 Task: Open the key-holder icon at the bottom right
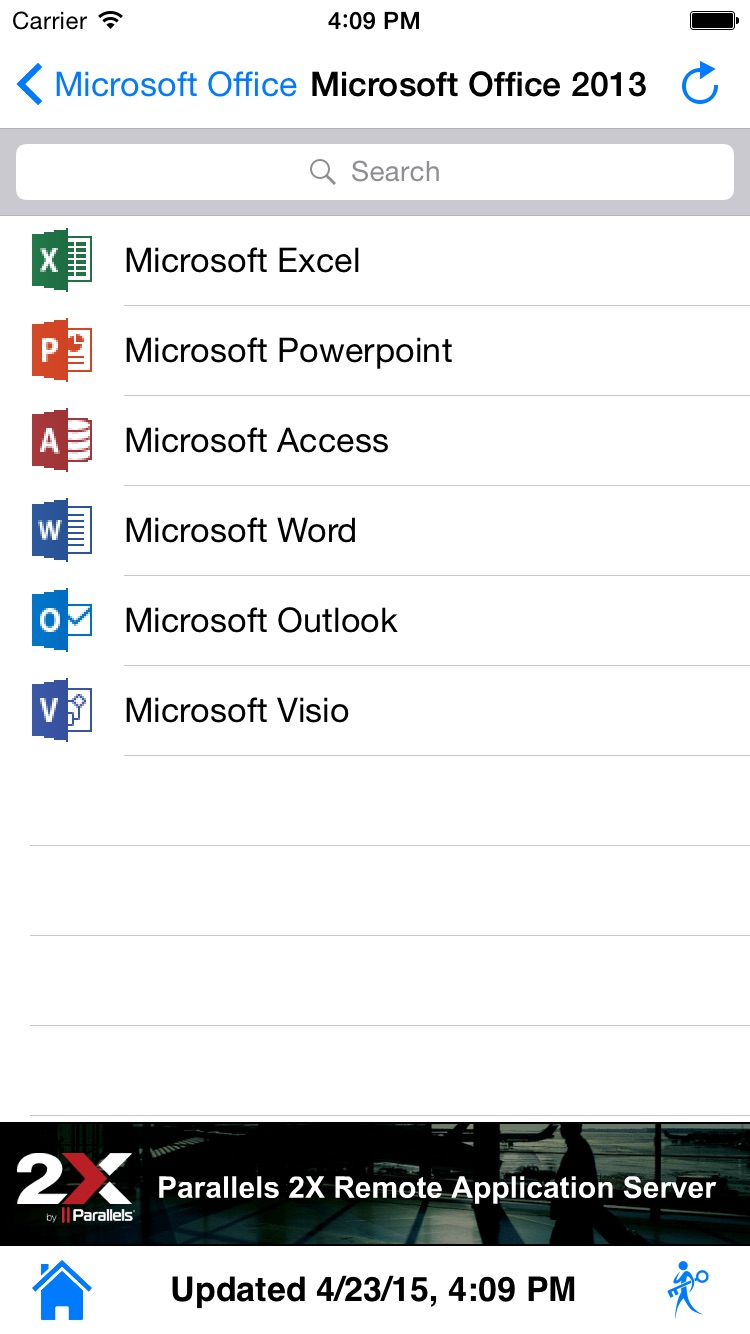click(x=688, y=1289)
